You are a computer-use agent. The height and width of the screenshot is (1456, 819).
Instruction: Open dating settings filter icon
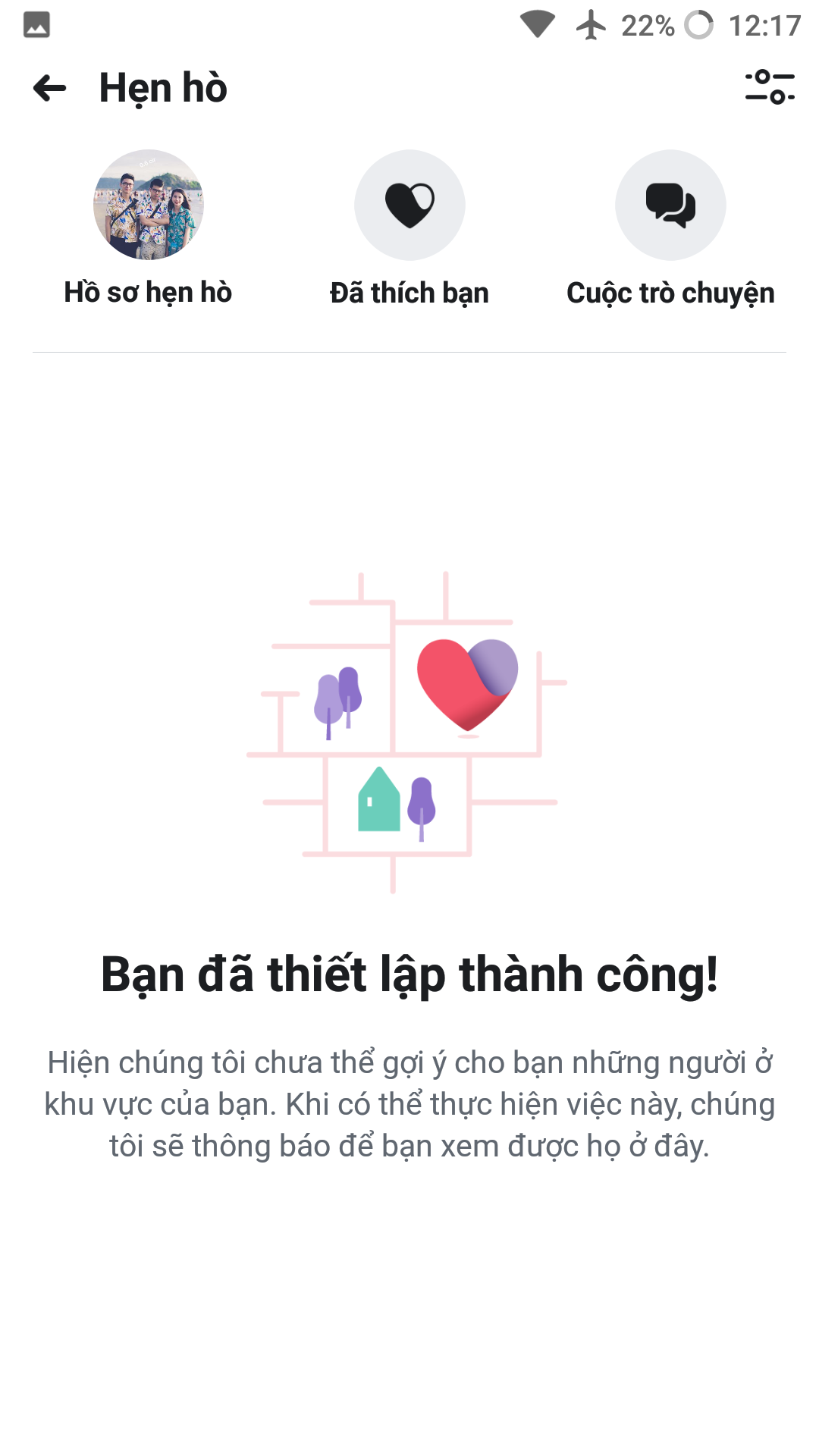(x=769, y=87)
